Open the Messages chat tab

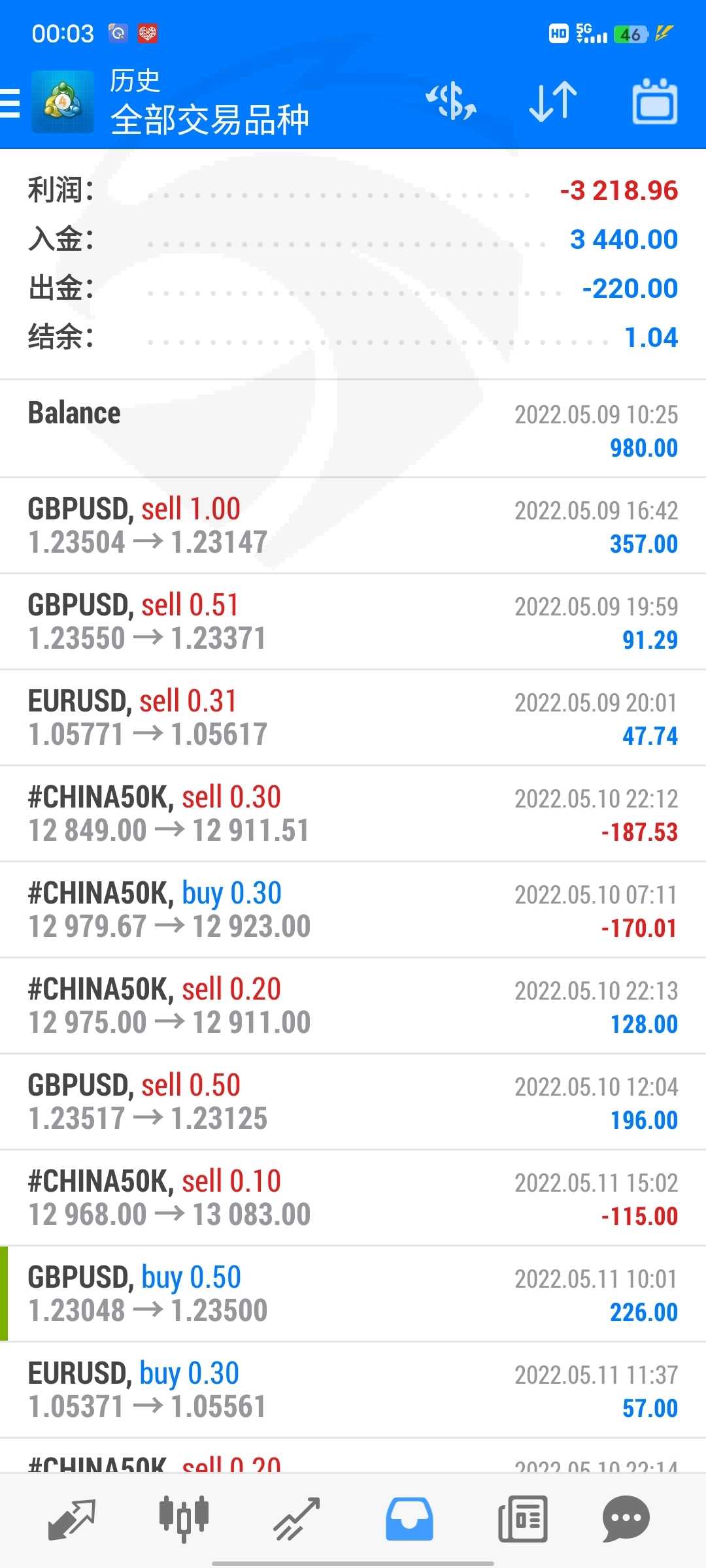626,1520
